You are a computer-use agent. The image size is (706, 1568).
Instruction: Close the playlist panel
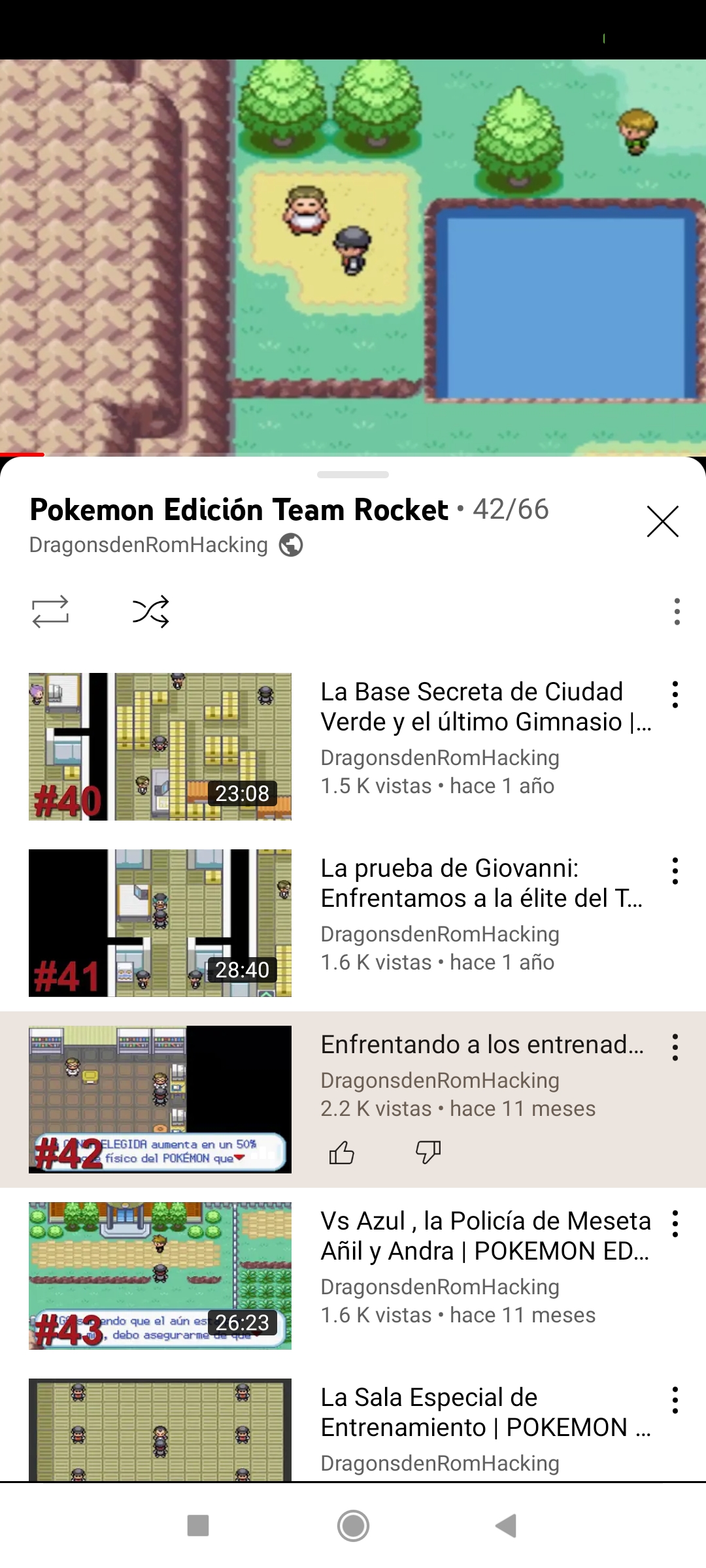[x=662, y=521]
